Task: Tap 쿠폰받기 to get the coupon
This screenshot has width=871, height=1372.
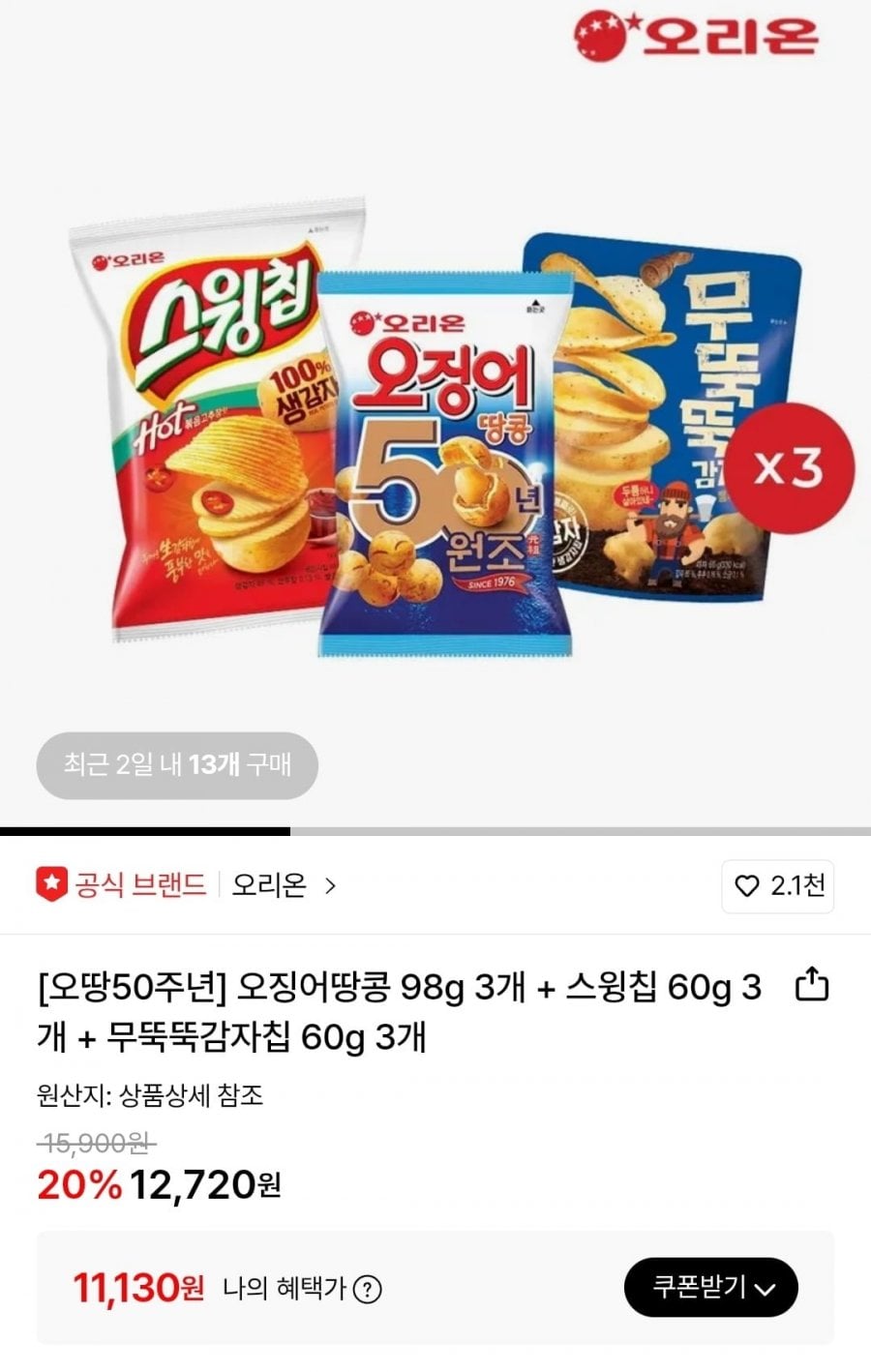Action: point(710,1287)
